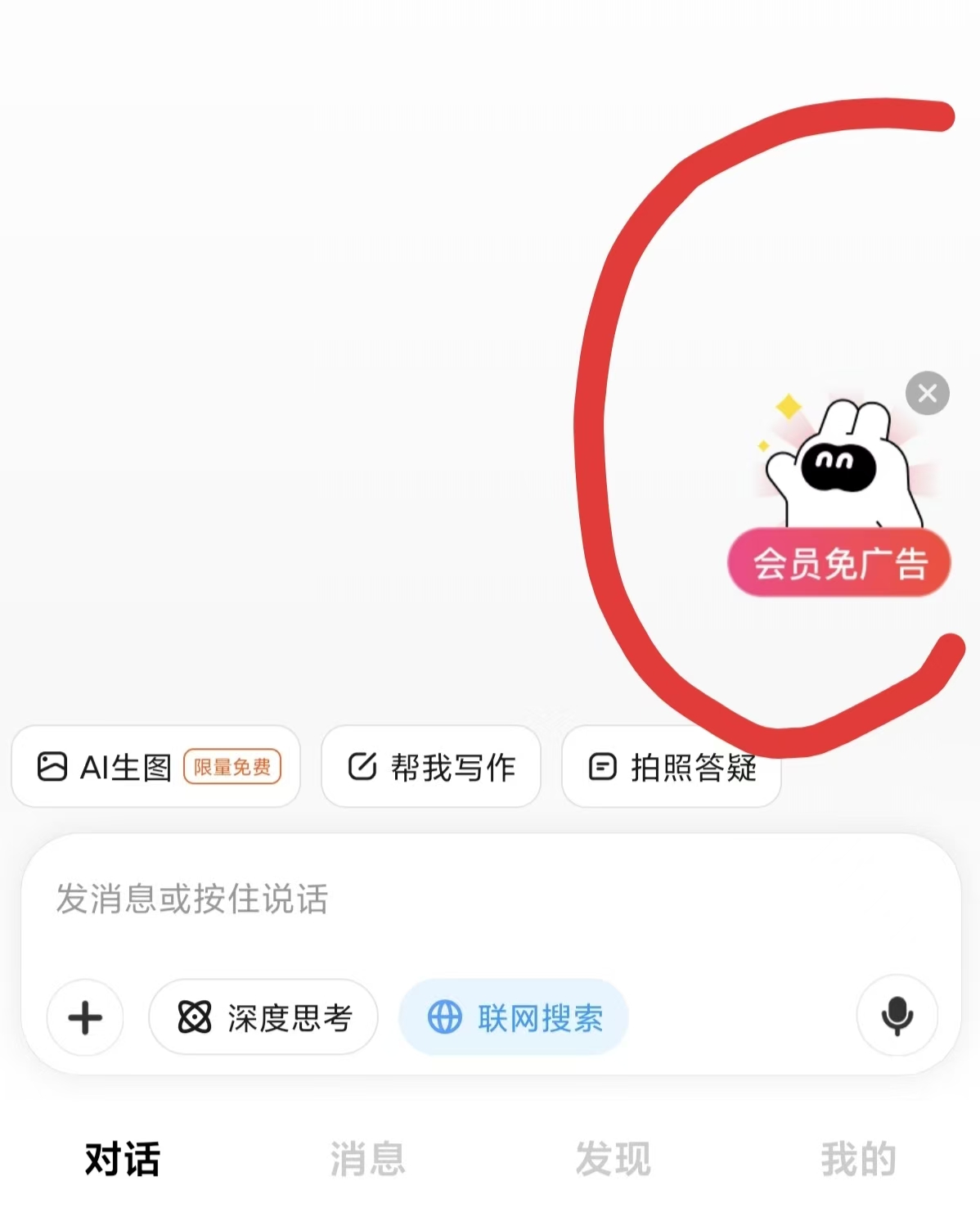Toggle 联网搜索 web search off
The width and height of the screenshot is (980, 1217).
[514, 1018]
